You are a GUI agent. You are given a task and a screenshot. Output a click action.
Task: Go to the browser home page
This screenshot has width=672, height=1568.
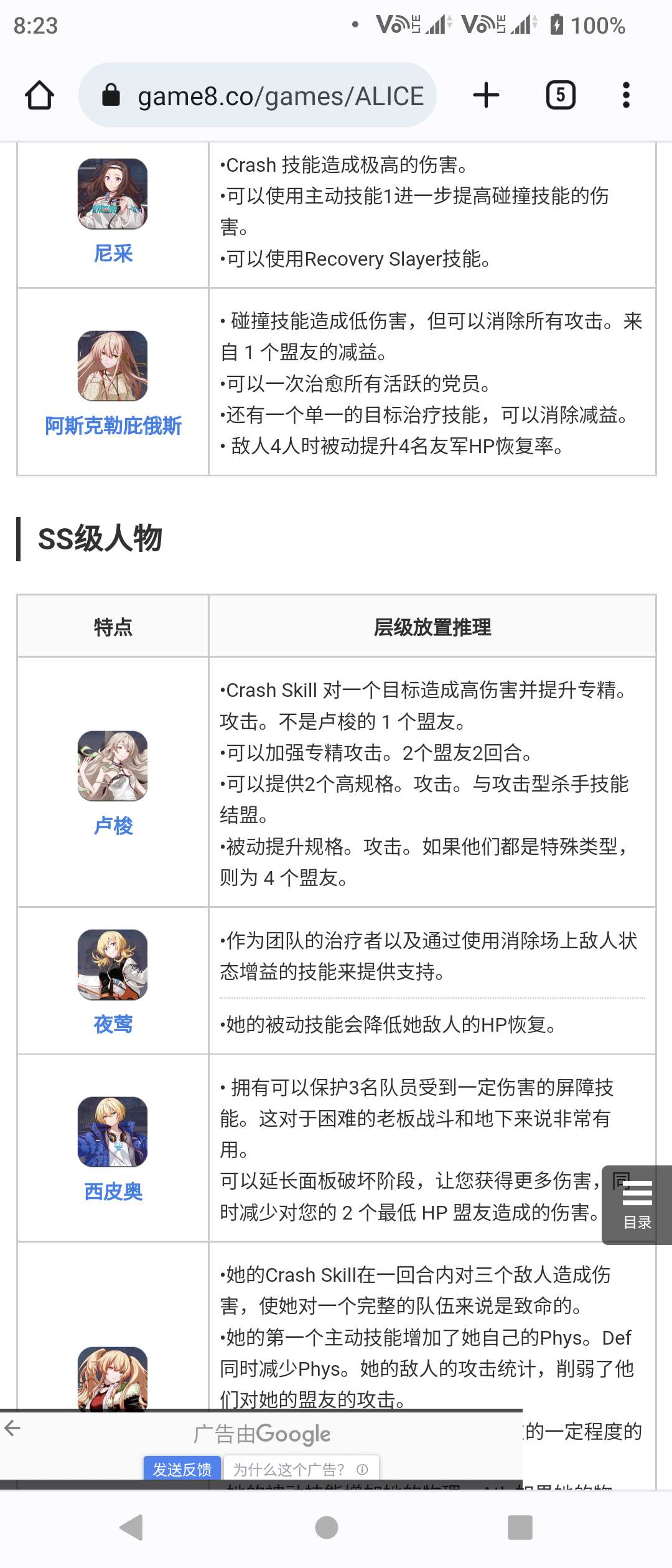pos(39,95)
